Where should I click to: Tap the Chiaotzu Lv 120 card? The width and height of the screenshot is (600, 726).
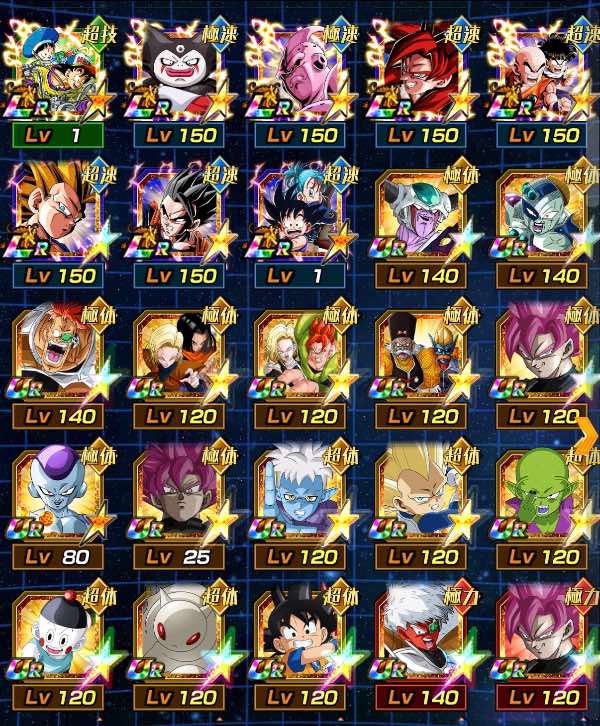point(62,647)
